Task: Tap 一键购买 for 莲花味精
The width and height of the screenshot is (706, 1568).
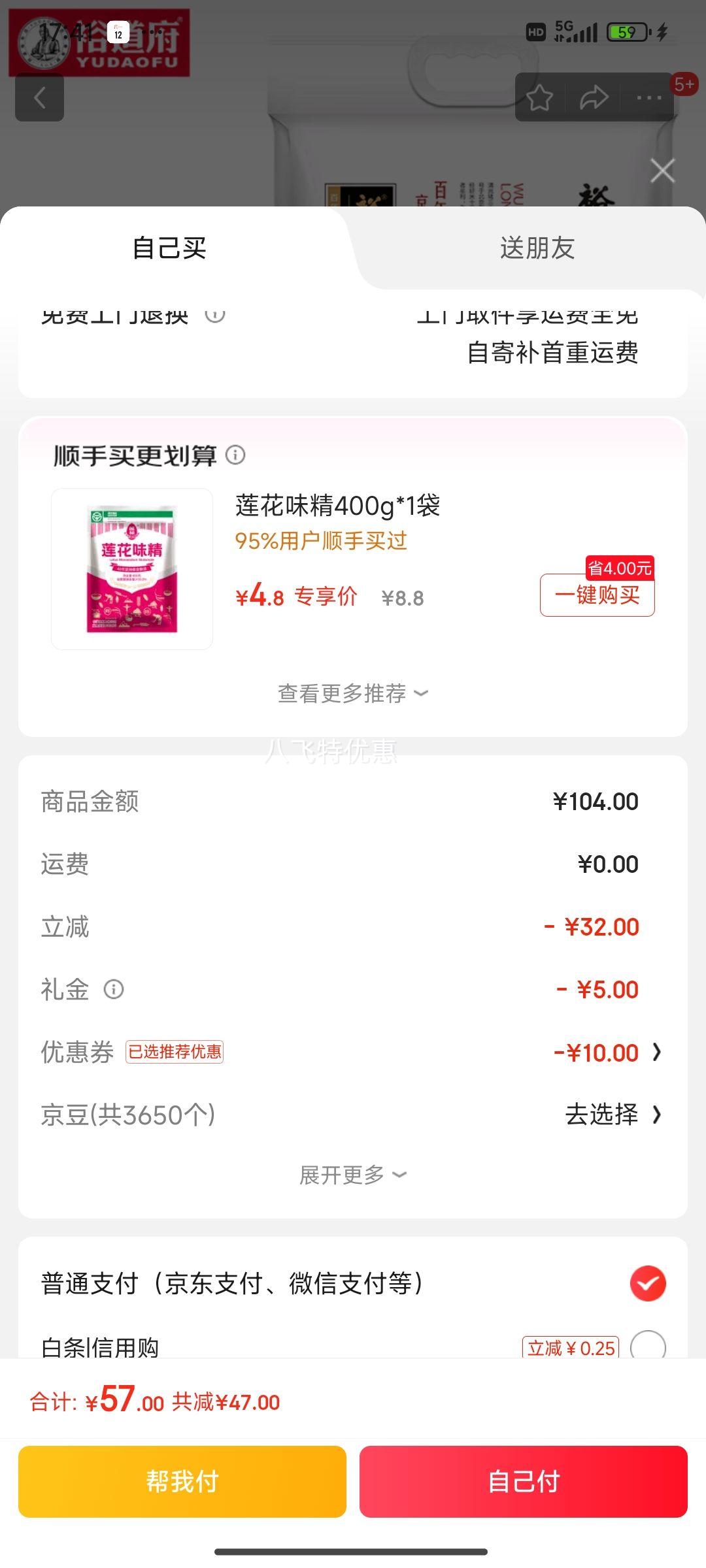Action: pyautogui.click(x=597, y=595)
